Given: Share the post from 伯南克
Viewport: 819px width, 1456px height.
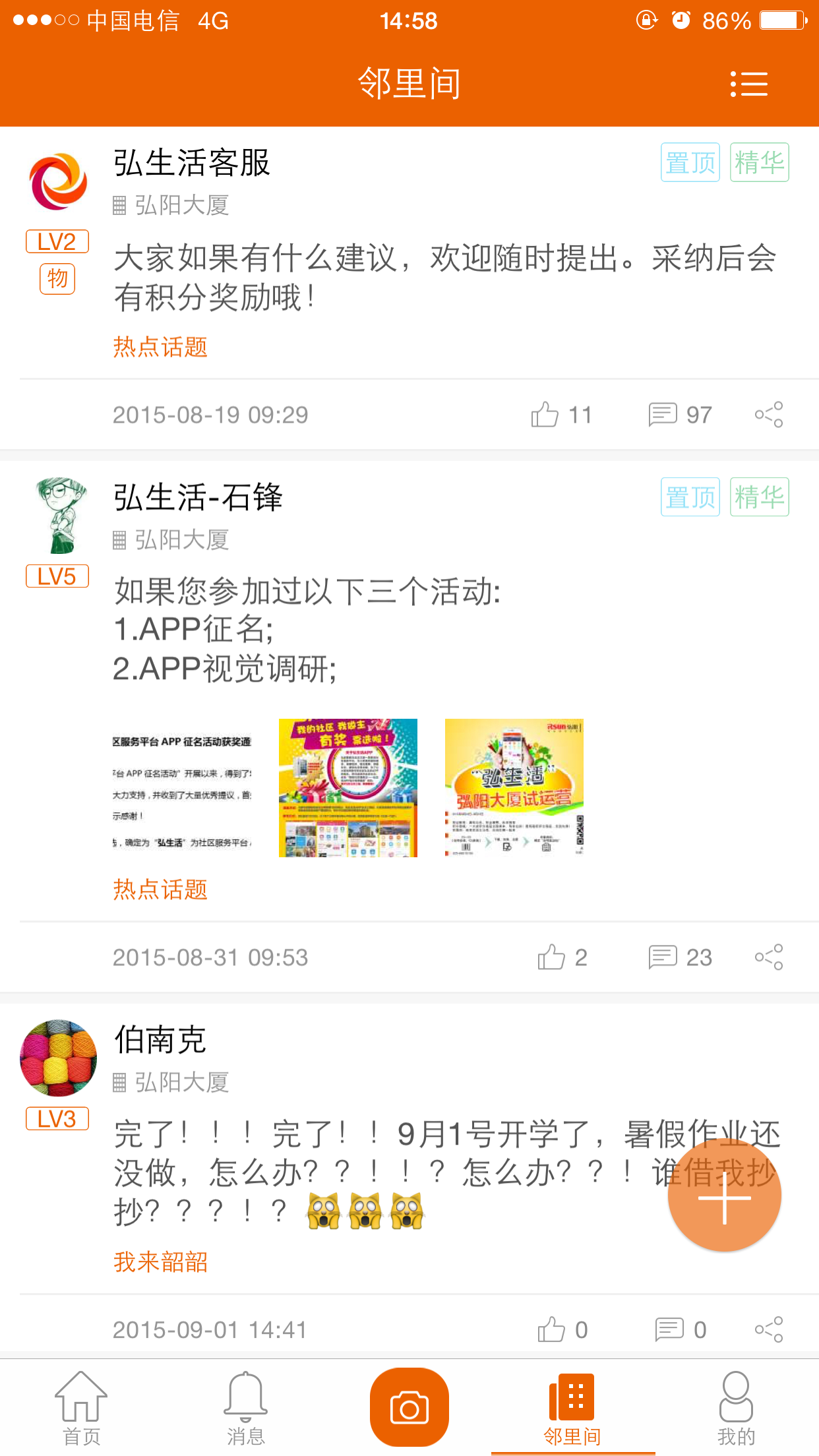Looking at the screenshot, I should click(x=769, y=1330).
